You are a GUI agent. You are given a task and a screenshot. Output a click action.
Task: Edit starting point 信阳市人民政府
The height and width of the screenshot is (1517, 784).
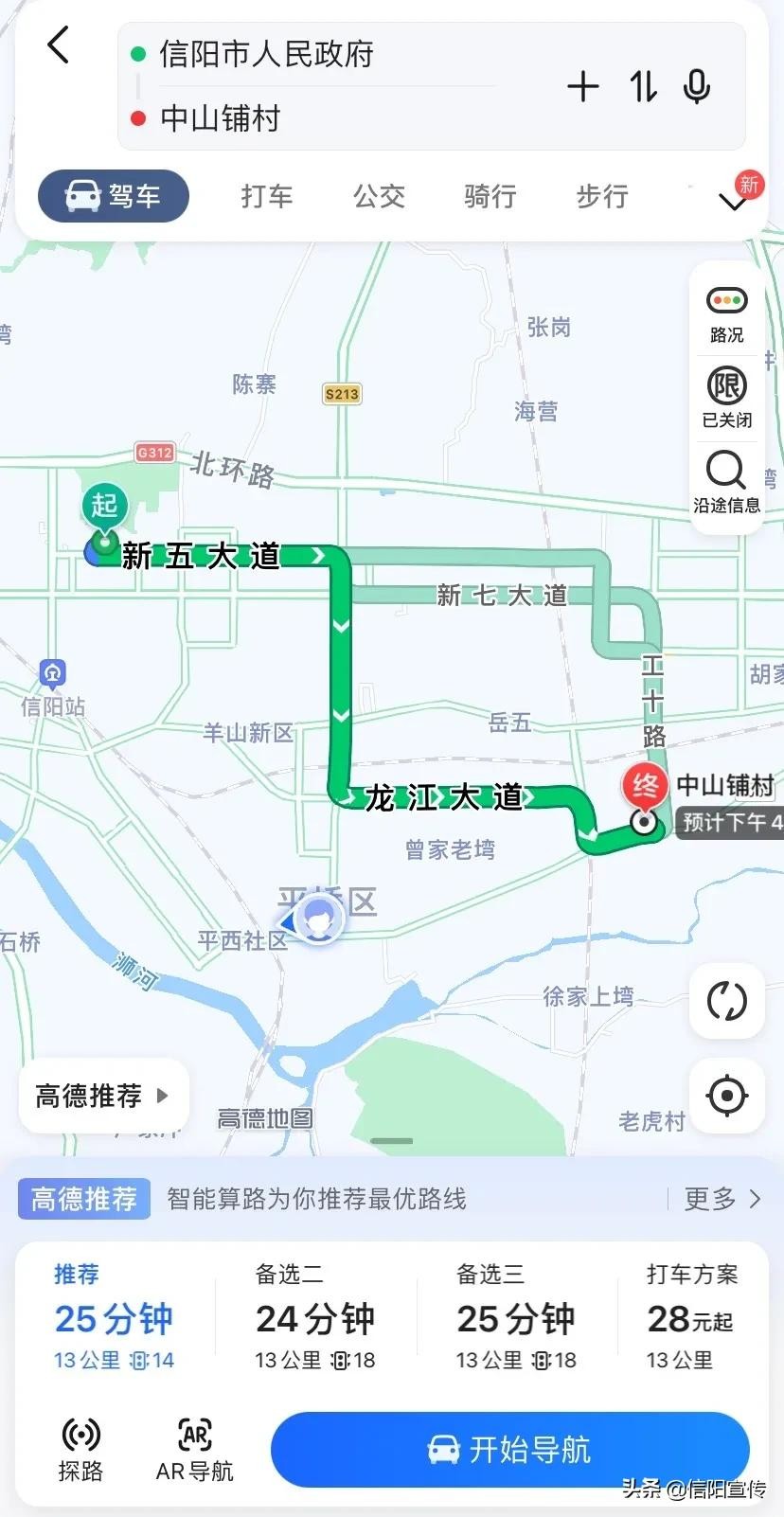point(267,54)
